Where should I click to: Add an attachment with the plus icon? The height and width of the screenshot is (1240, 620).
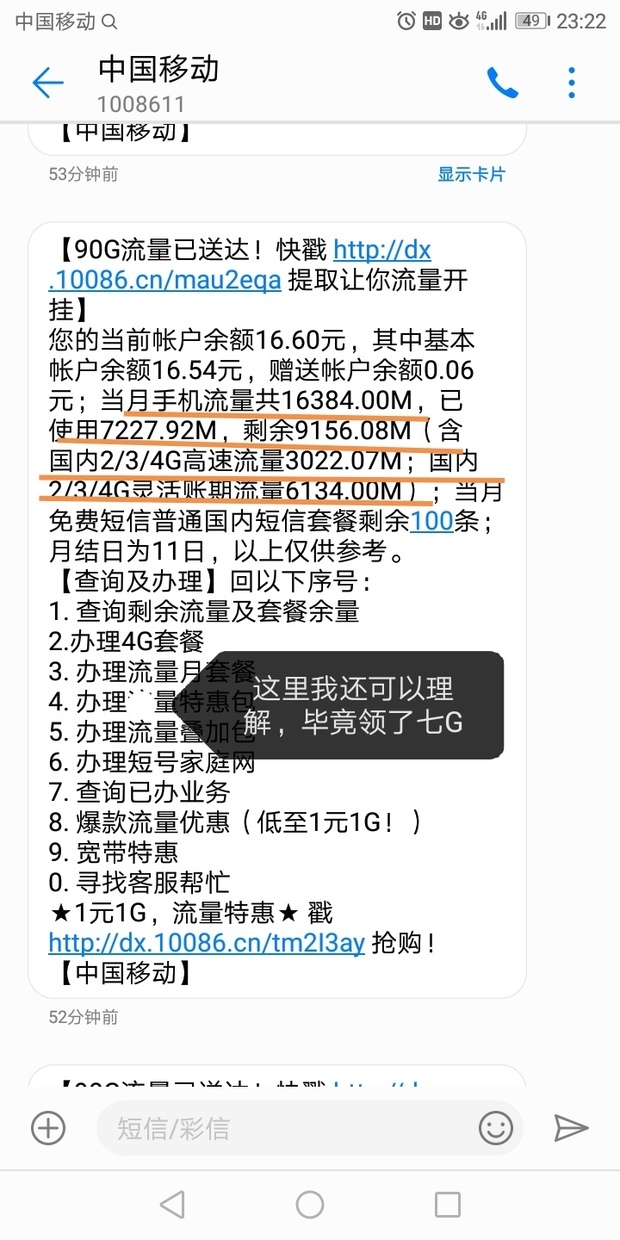(x=48, y=1128)
